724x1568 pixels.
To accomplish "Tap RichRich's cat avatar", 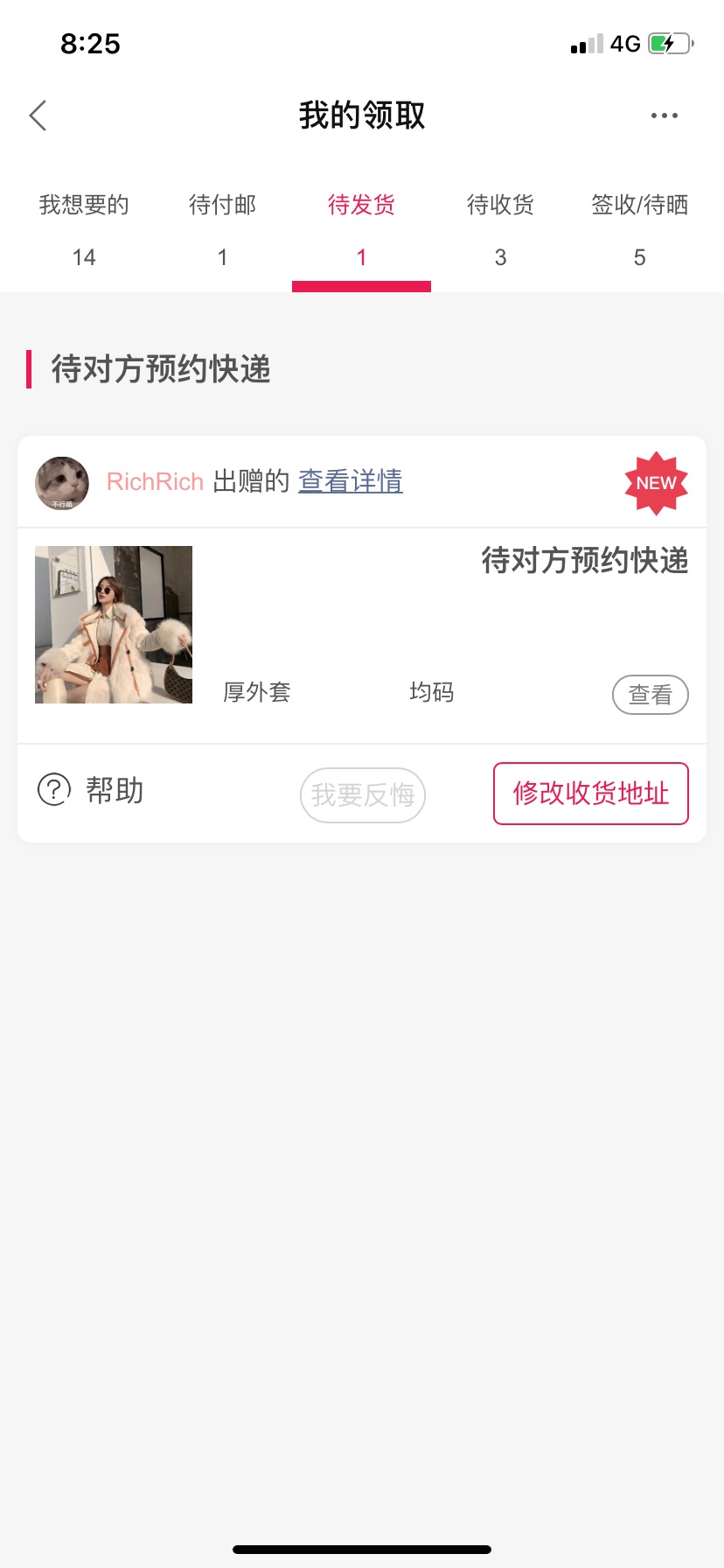I will (x=62, y=483).
